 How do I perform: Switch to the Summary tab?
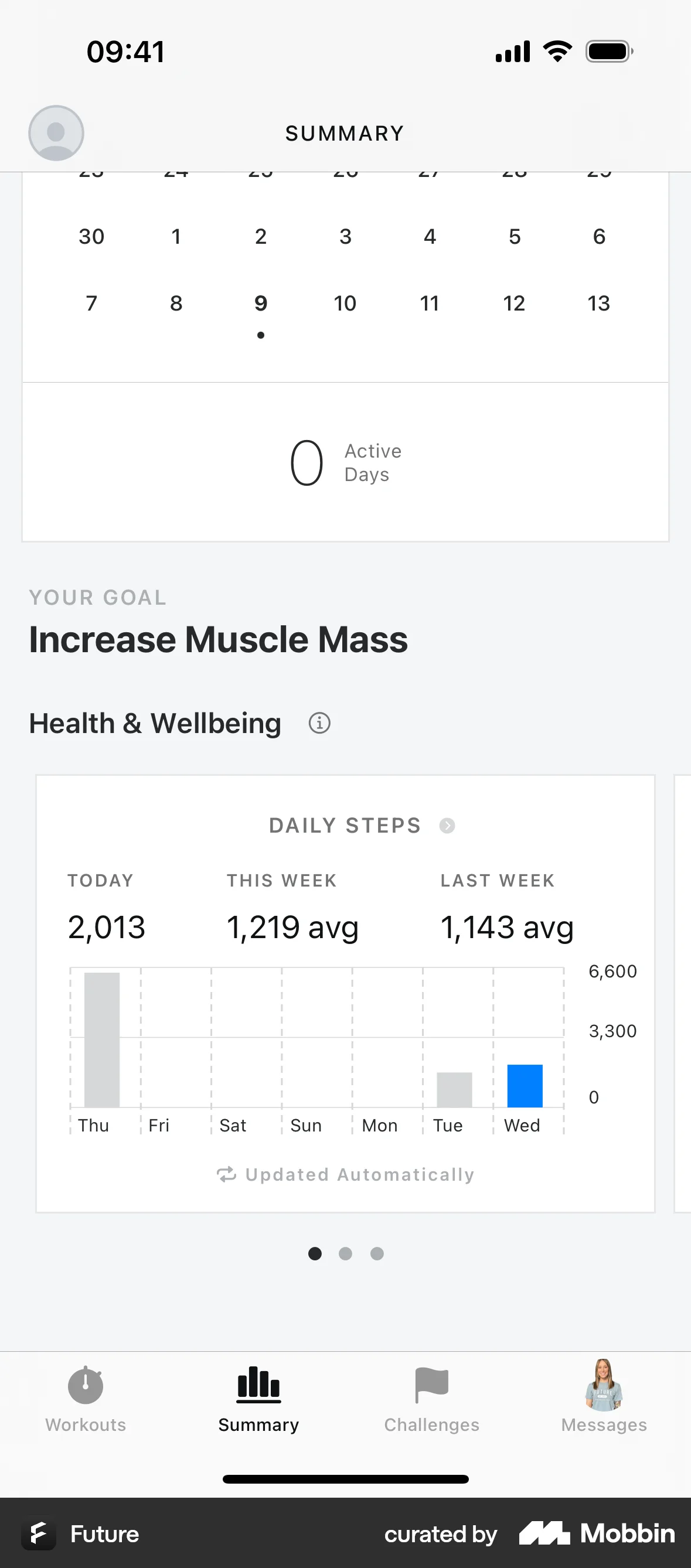(258, 1400)
